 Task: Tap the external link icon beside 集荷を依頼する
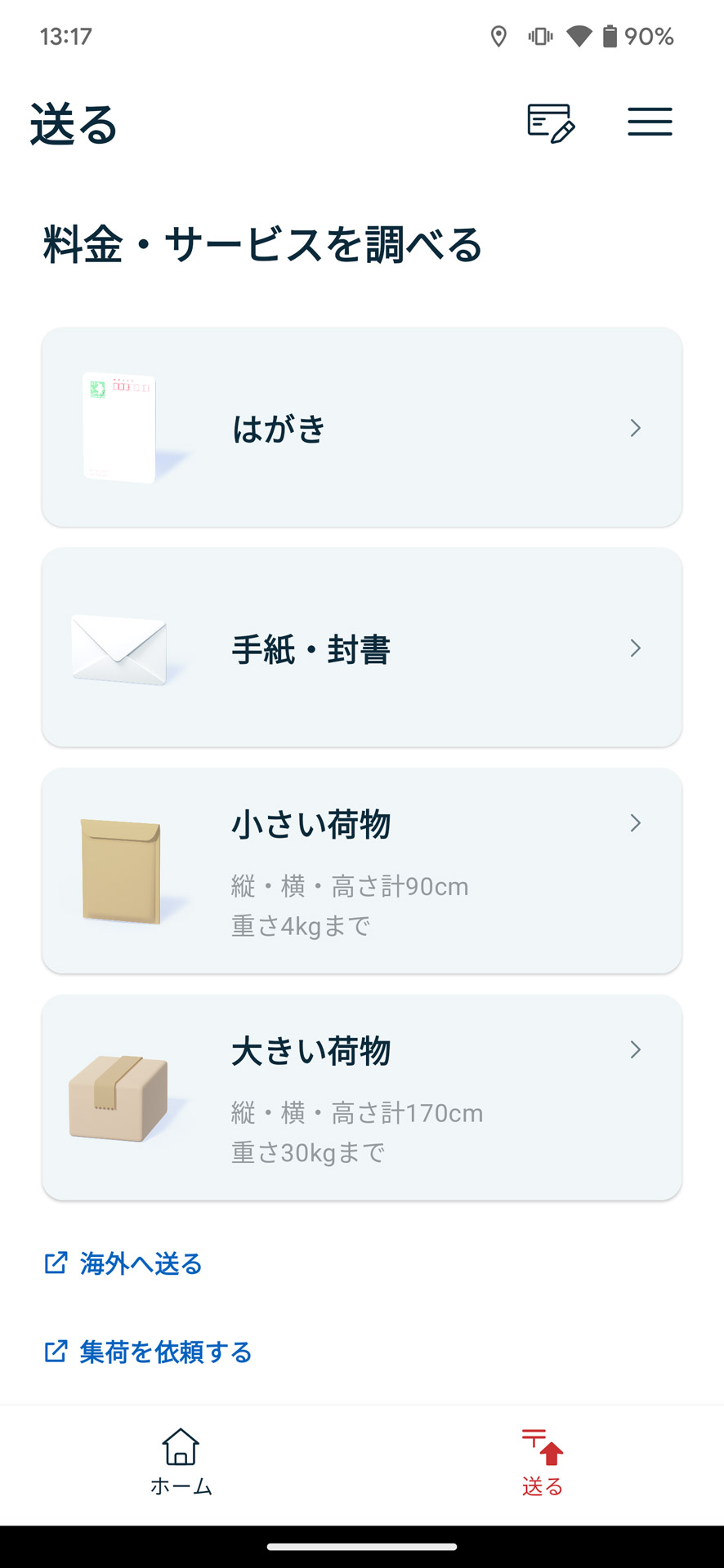pos(54,1352)
